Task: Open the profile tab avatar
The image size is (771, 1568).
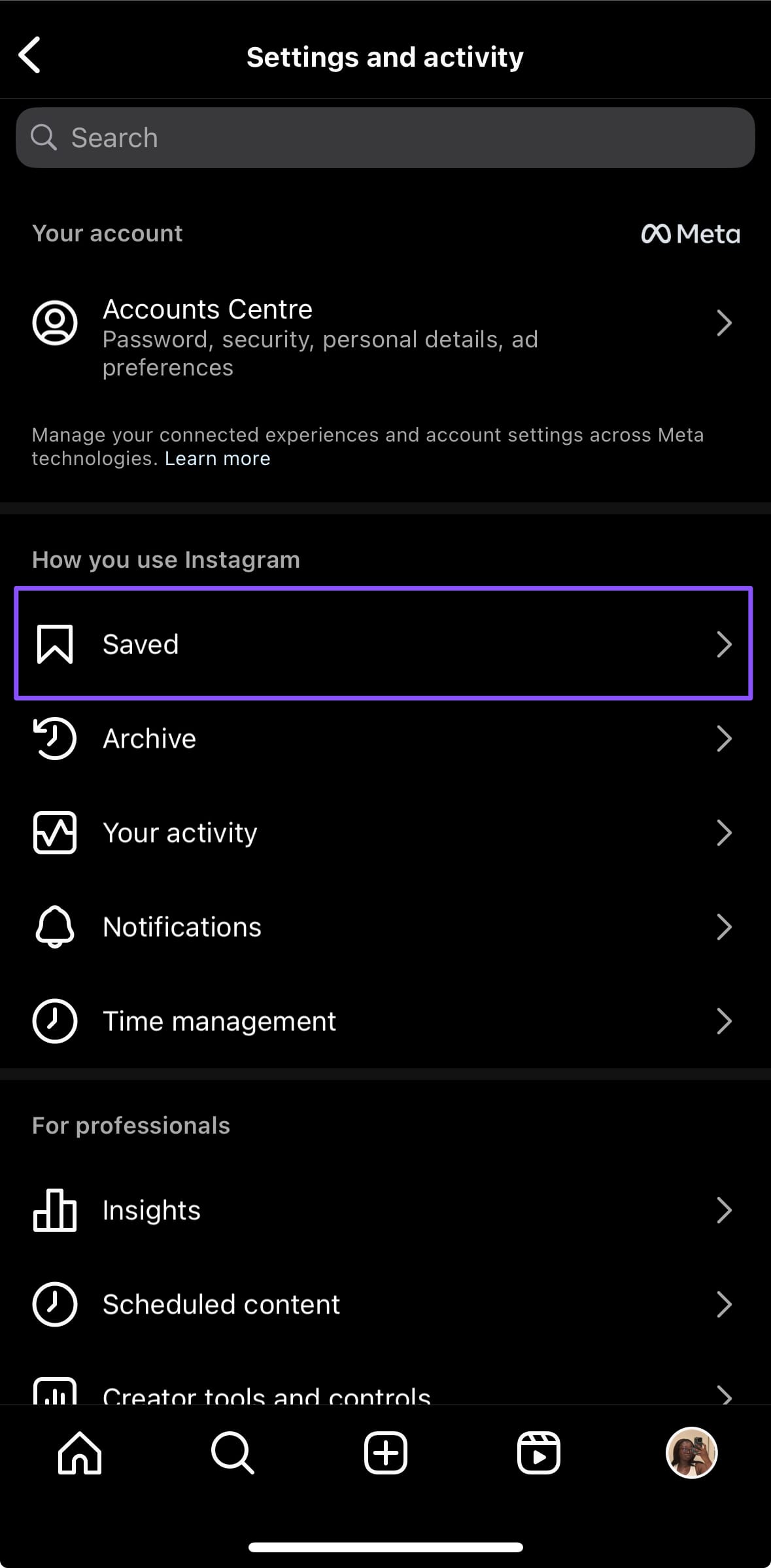Action: pyautogui.click(x=691, y=1453)
